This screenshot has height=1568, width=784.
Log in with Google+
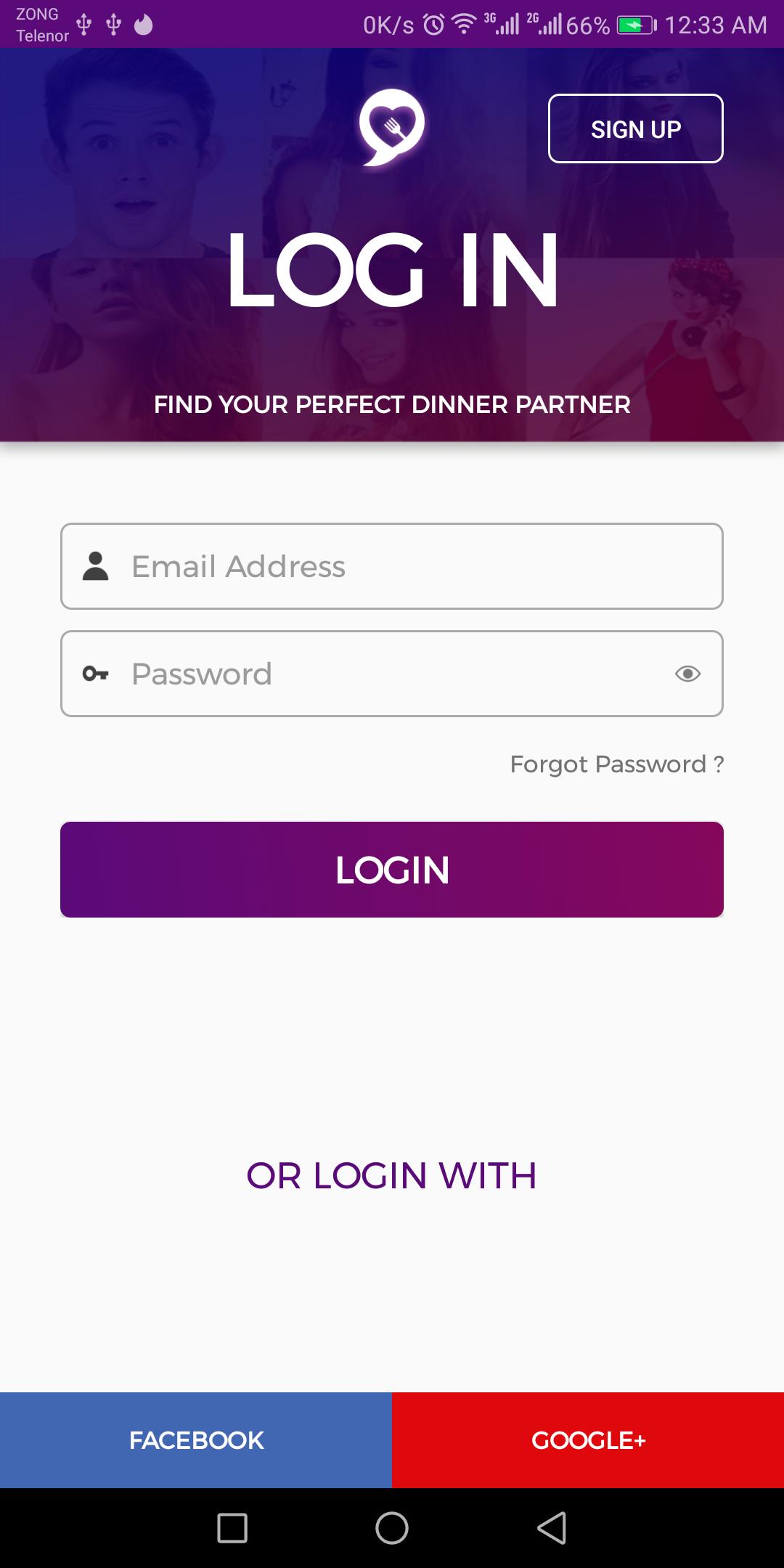click(588, 1440)
